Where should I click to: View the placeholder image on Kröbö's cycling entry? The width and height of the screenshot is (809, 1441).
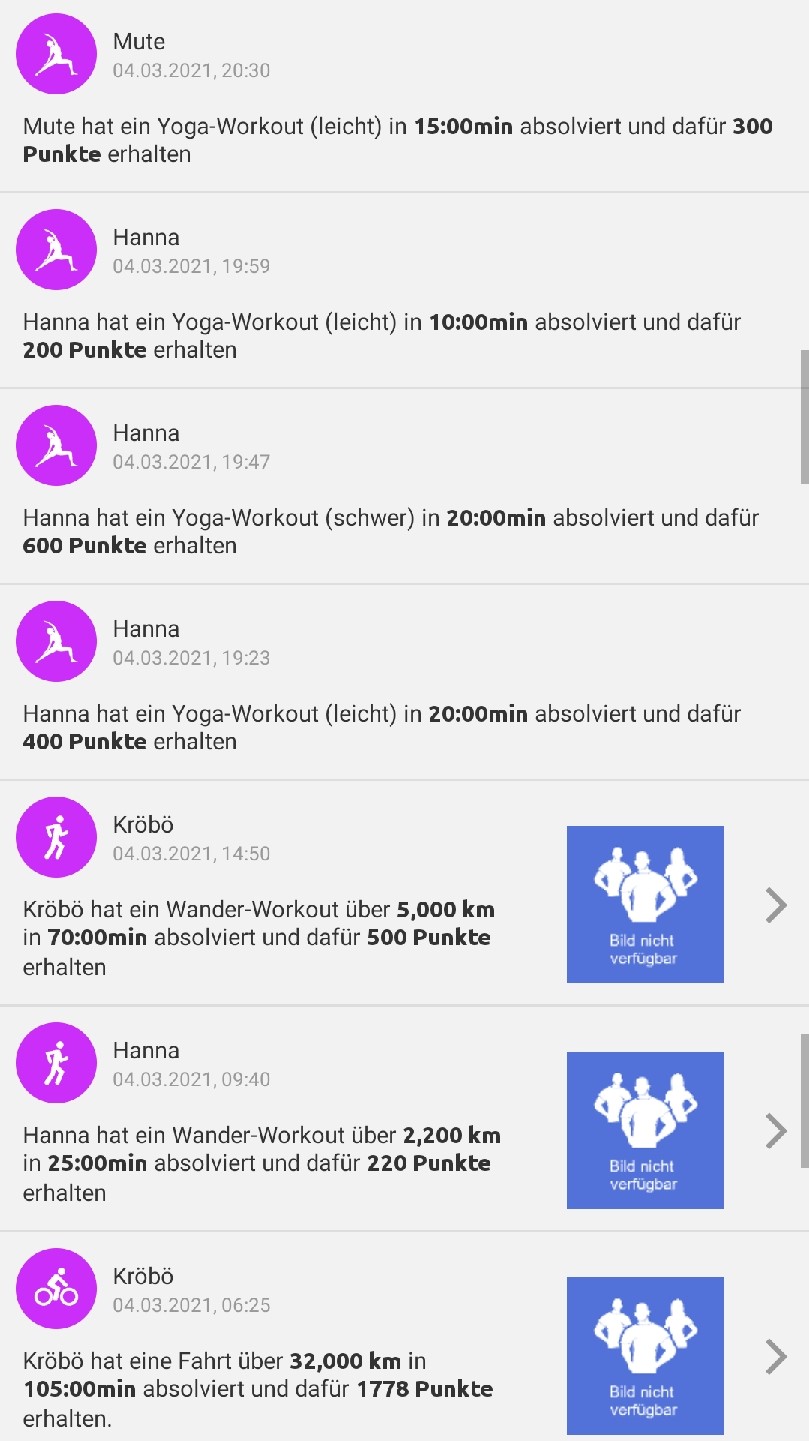point(645,1355)
